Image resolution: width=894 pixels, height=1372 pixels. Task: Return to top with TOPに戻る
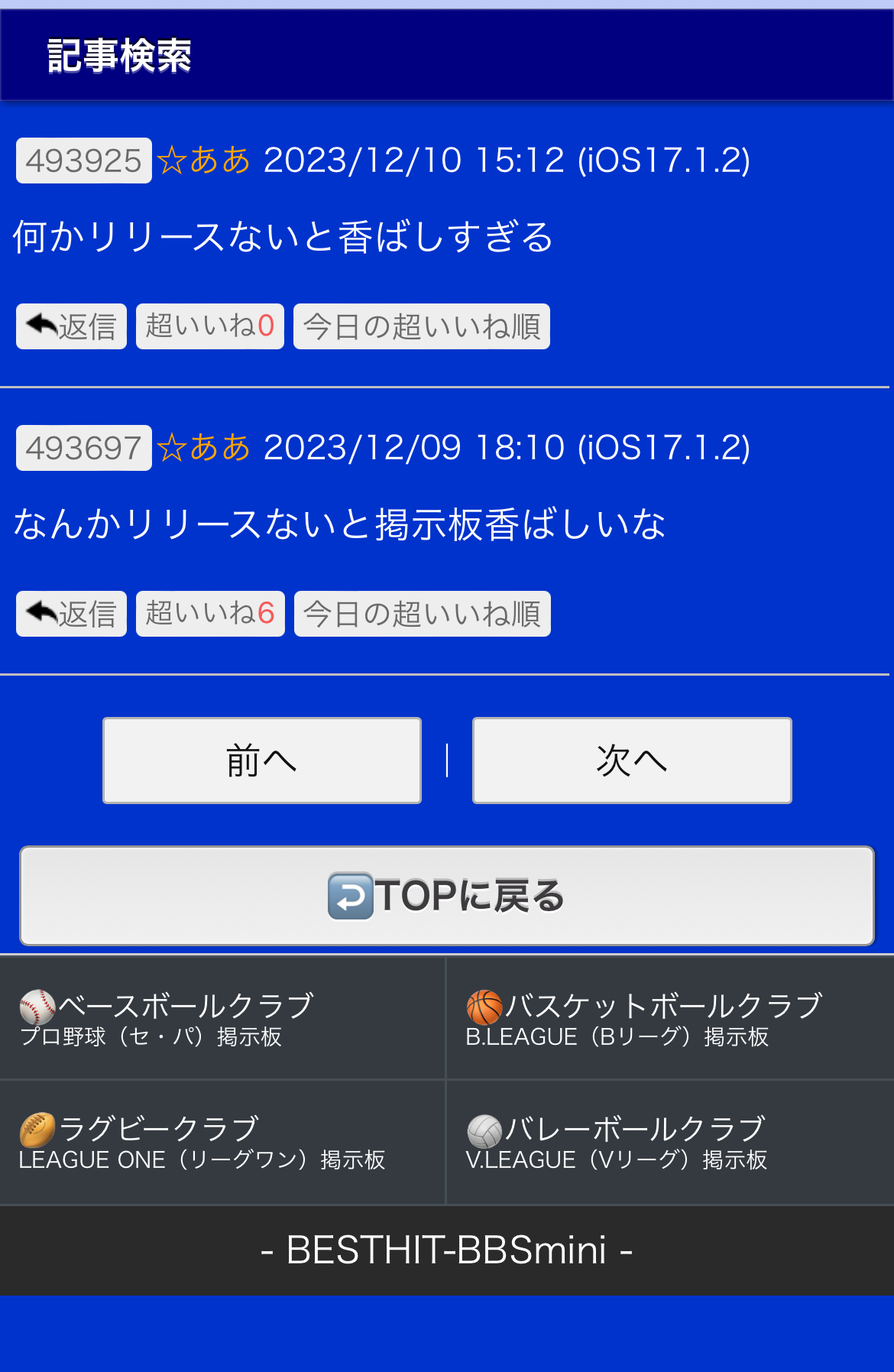click(447, 896)
